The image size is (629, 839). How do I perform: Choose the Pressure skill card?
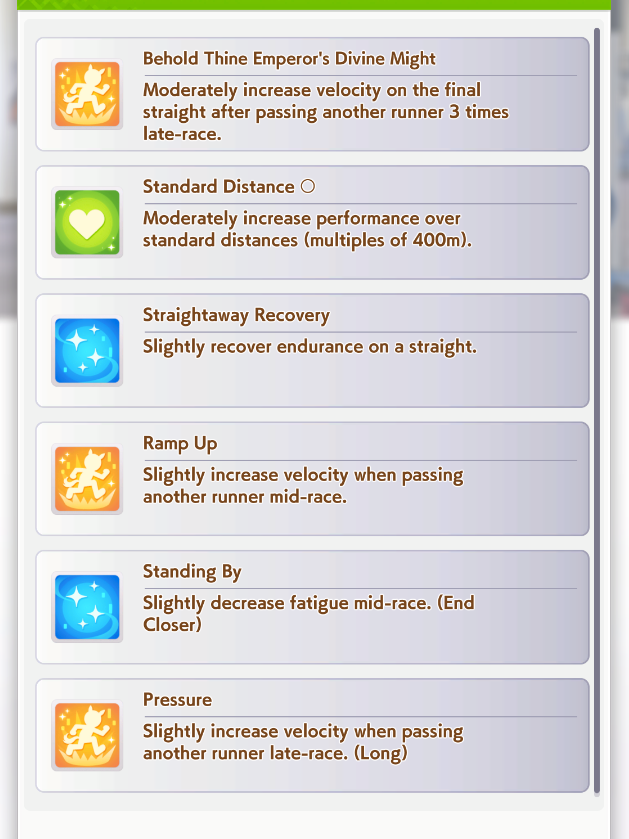click(x=312, y=736)
